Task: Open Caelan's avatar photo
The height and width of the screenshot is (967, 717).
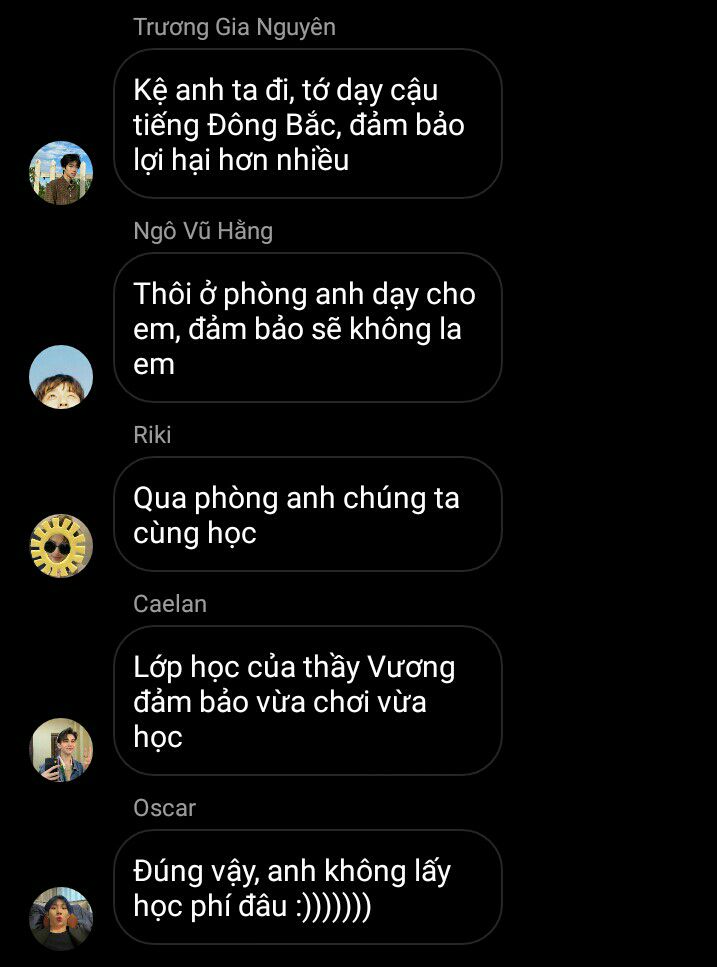Action: tap(61, 749)
